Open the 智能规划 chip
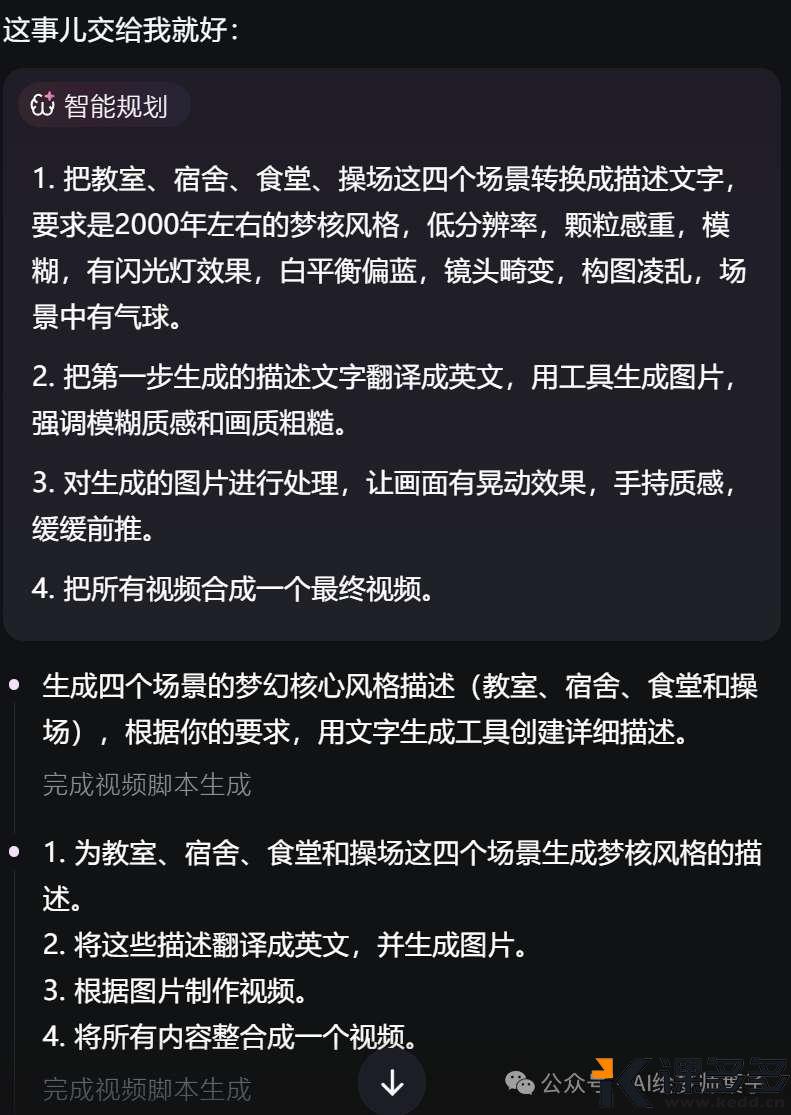The height and width of the screenshot is (1115, 791). (x=103, y=106)
